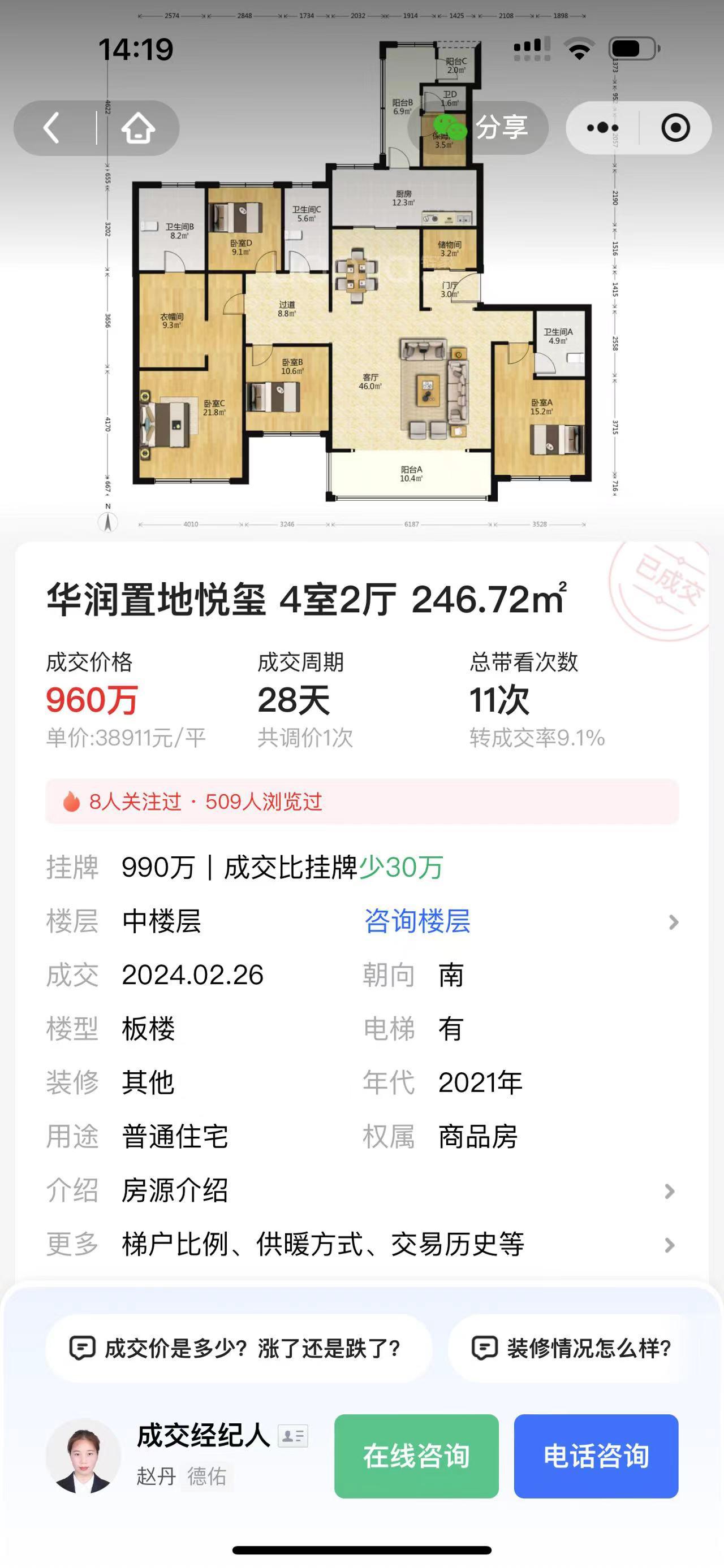Open the three-dot more menu

point(602,128)
